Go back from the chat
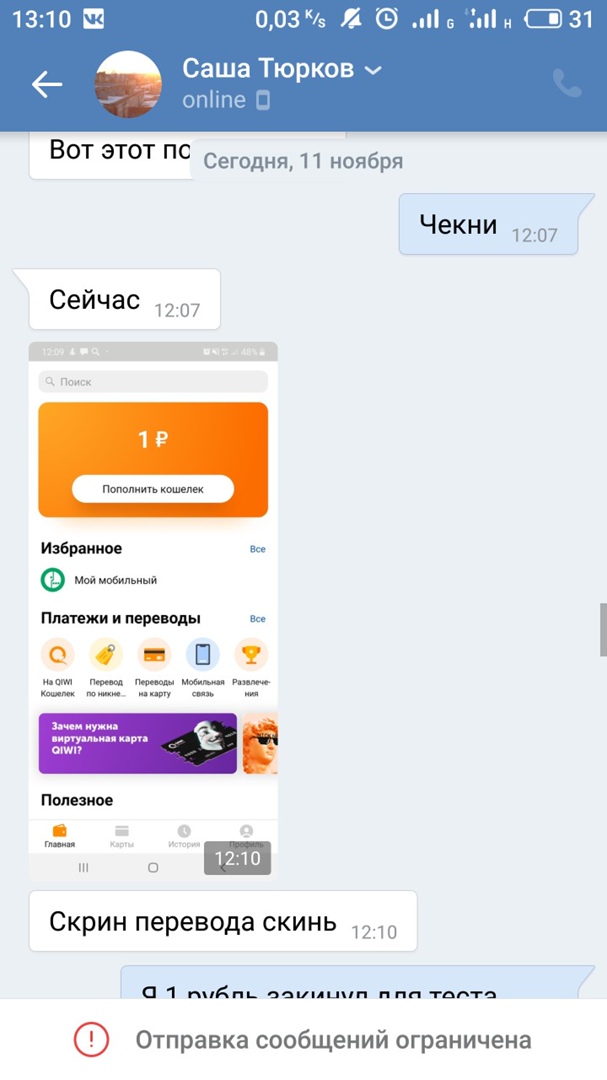The width and height of the screenshot is (607, 1080). 46,85
